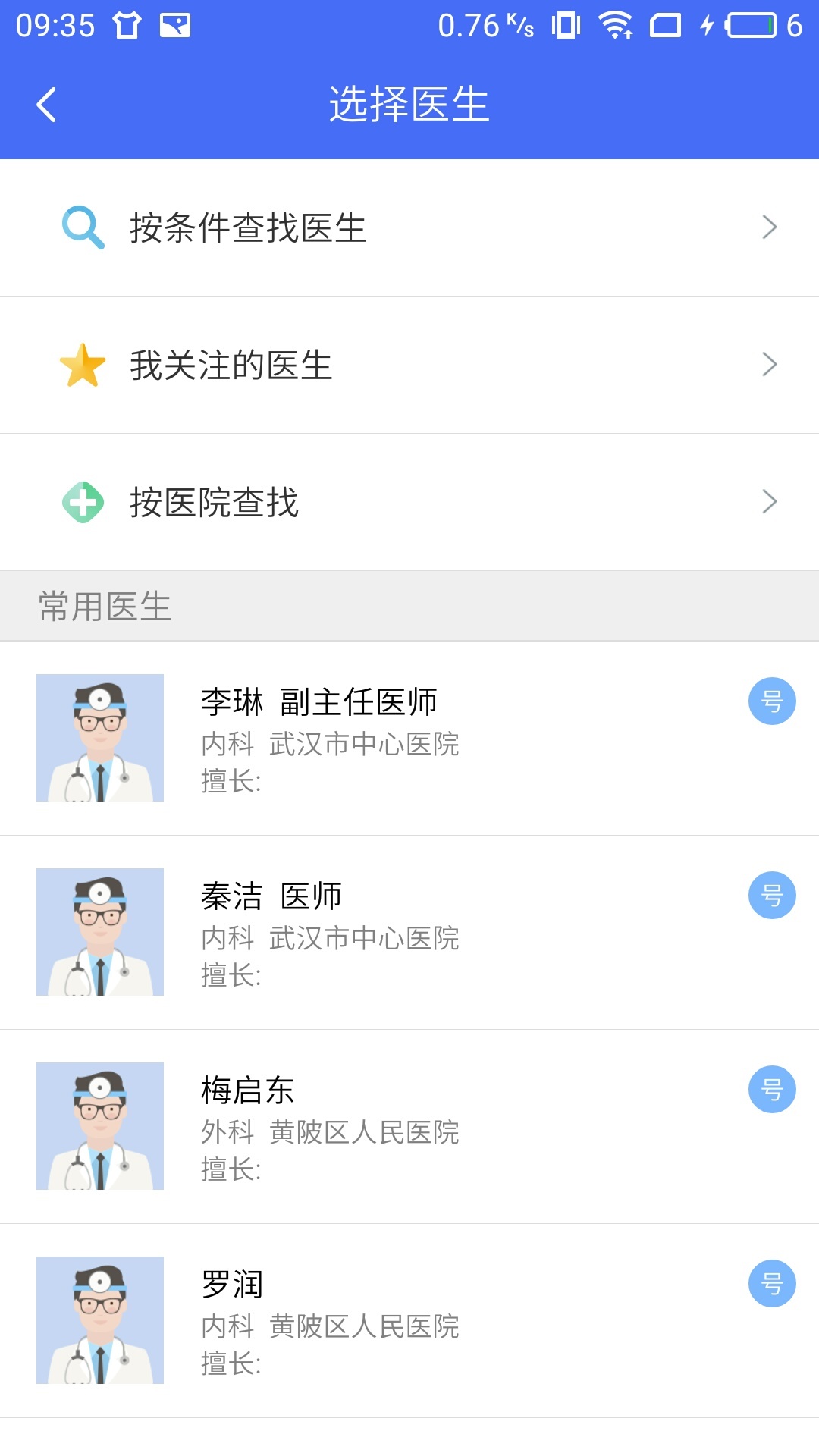Open 按医院查找 using its chevron
This screenshot has height=1456, width=819.
tap(770, 501)
